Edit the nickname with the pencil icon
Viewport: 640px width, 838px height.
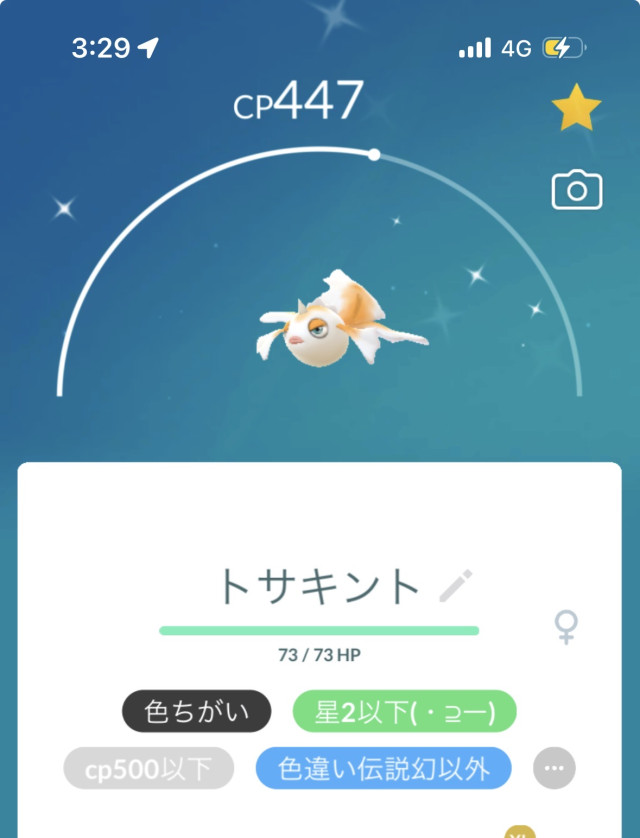pyautogui.click(x=456, y=586)
